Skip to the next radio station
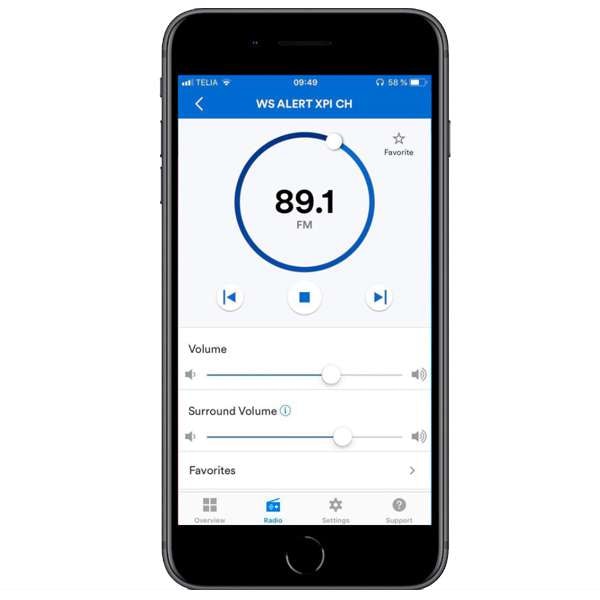 pyautogui.click(x=379, y=297)
